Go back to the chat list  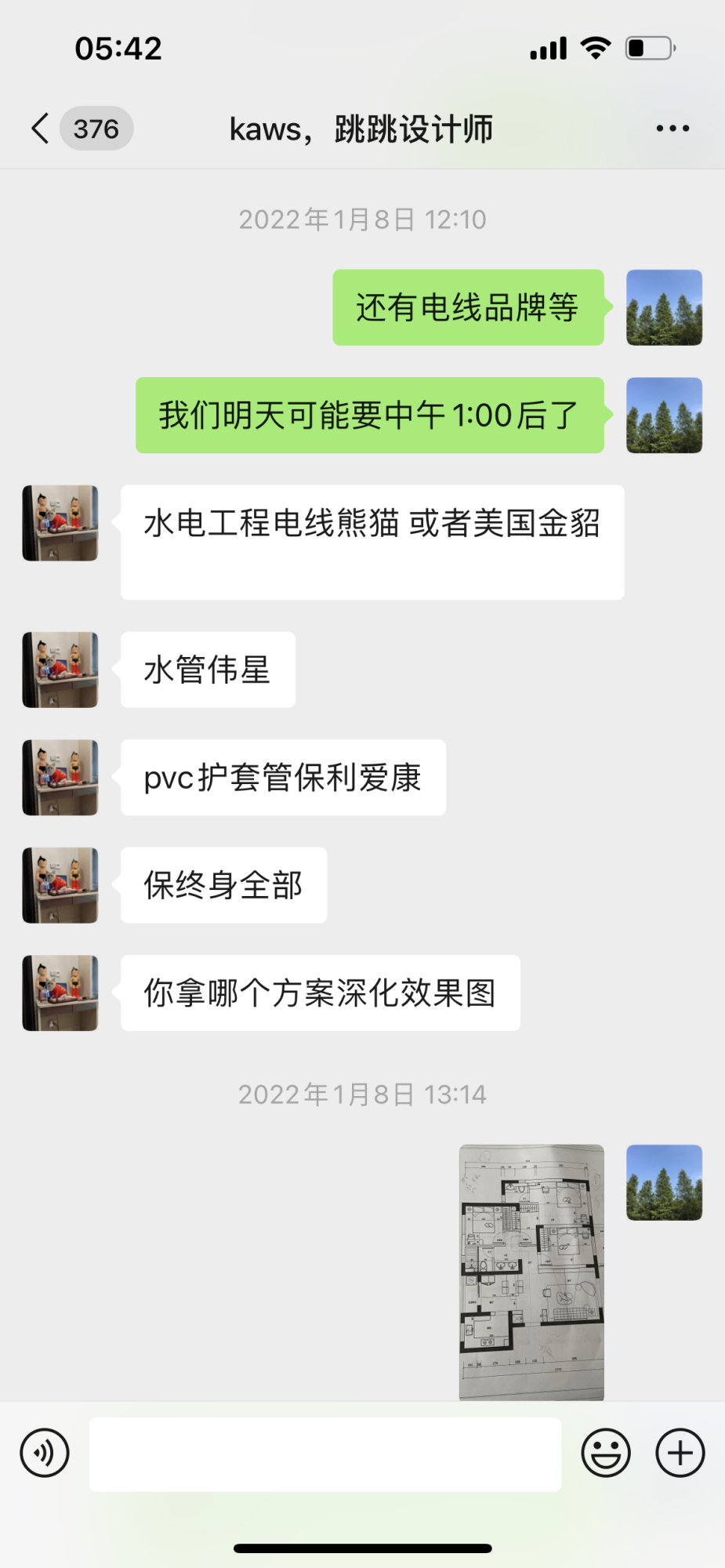pos(41,129)
